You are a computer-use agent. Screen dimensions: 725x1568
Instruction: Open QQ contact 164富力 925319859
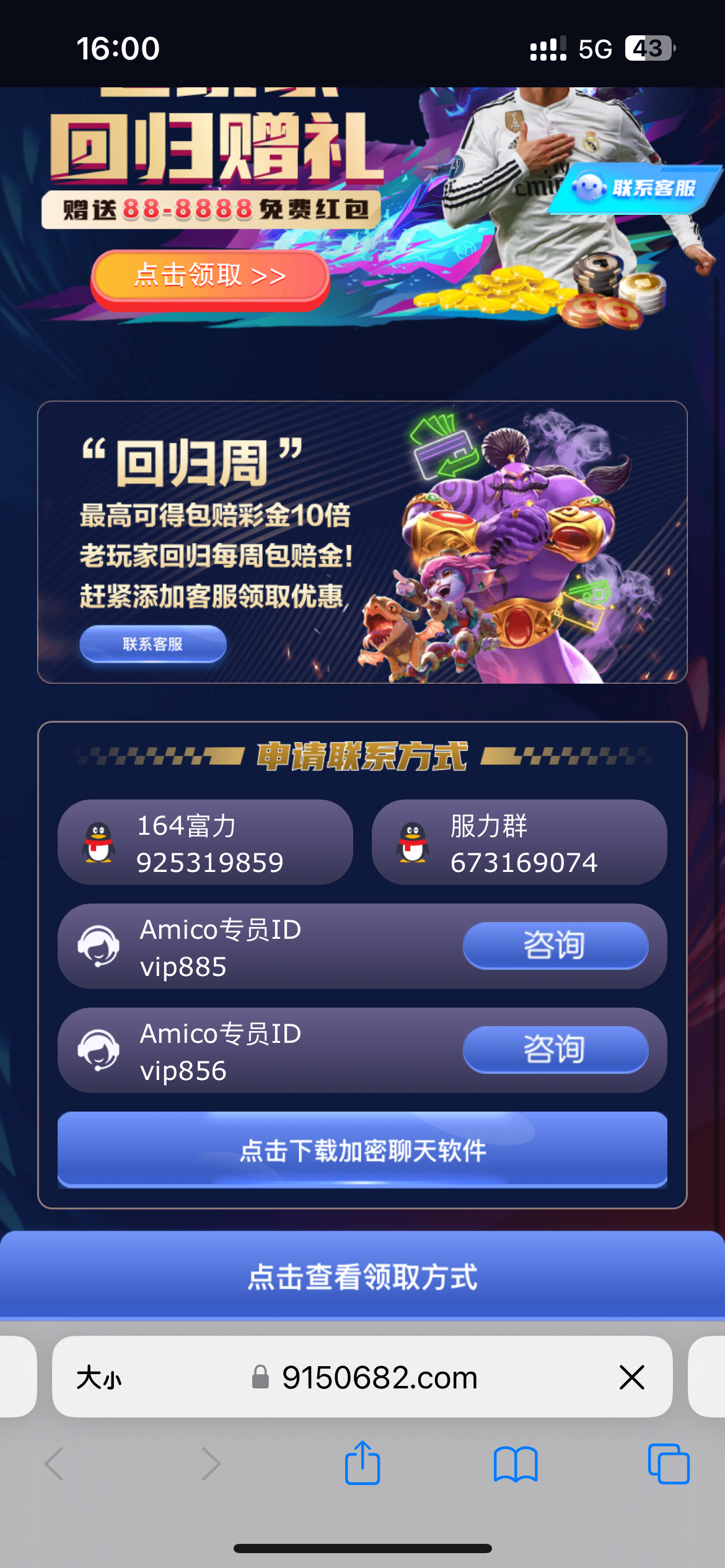coord(205,843)
